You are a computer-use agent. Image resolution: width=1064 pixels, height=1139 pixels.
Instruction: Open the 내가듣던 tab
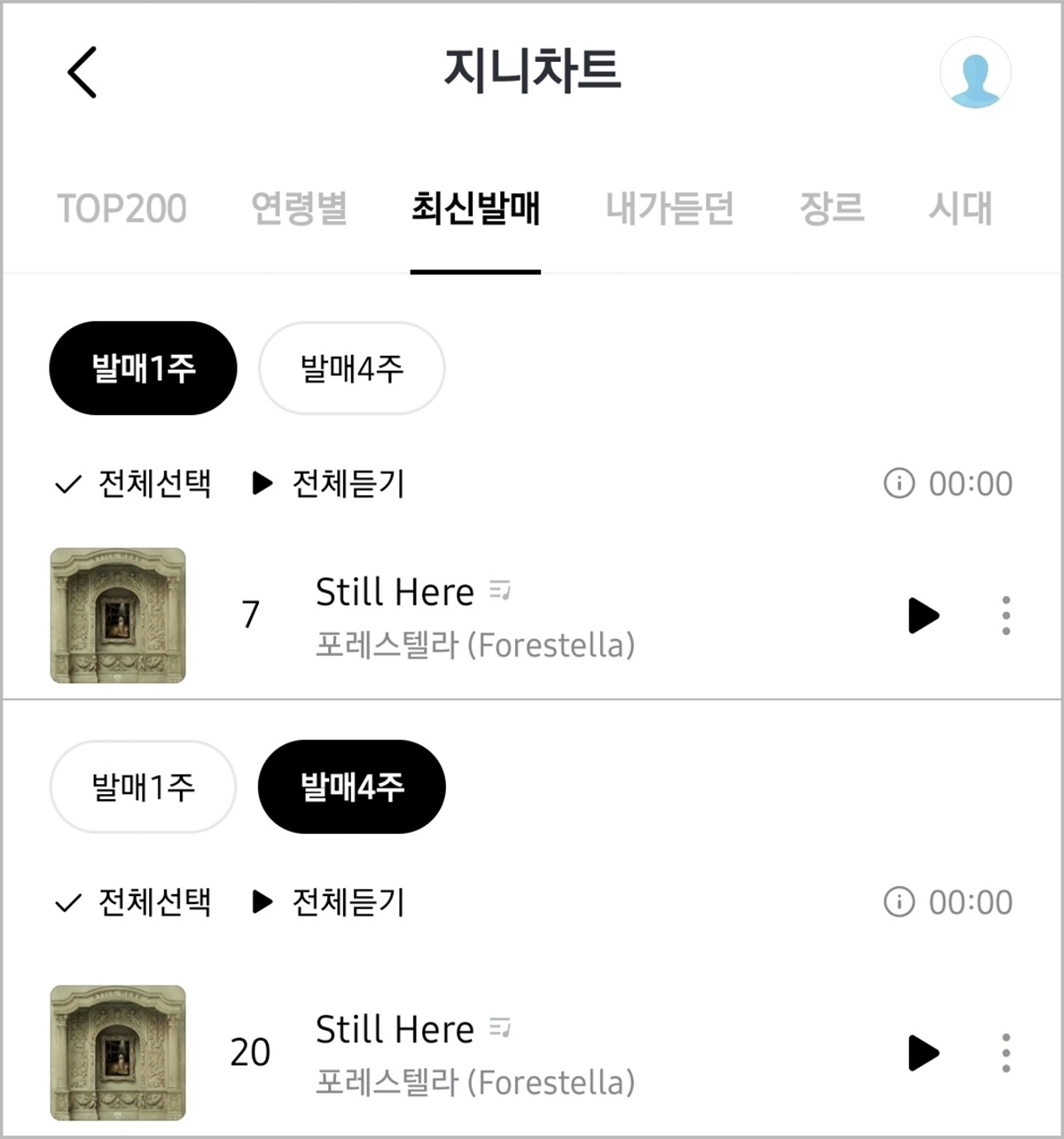669,209
